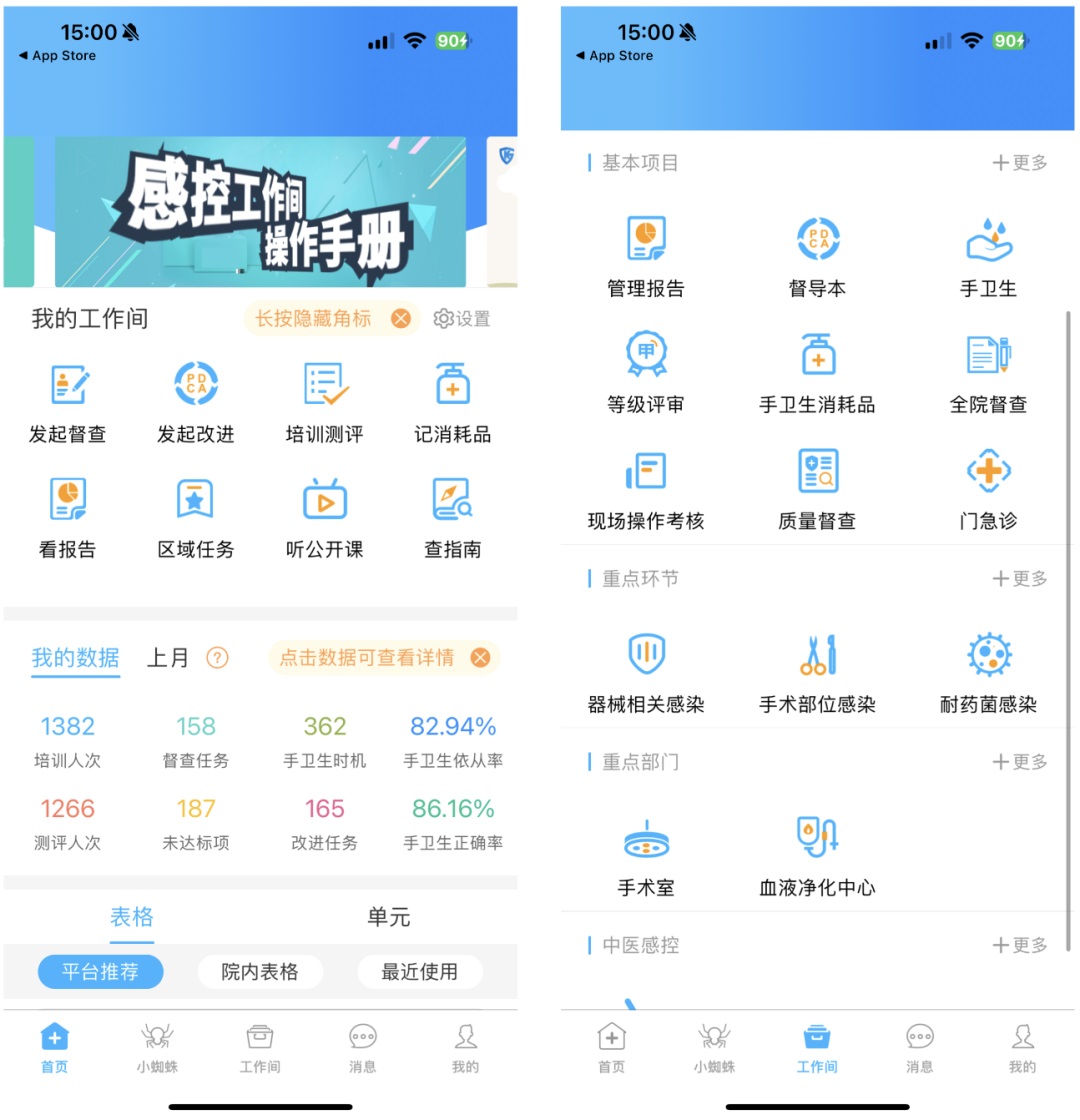Image resolution: width=1080 pixels, height=1120 pixels.
Task: Dismiss the 长按隐藏角标 tip
Action: [x=401, y=319]
